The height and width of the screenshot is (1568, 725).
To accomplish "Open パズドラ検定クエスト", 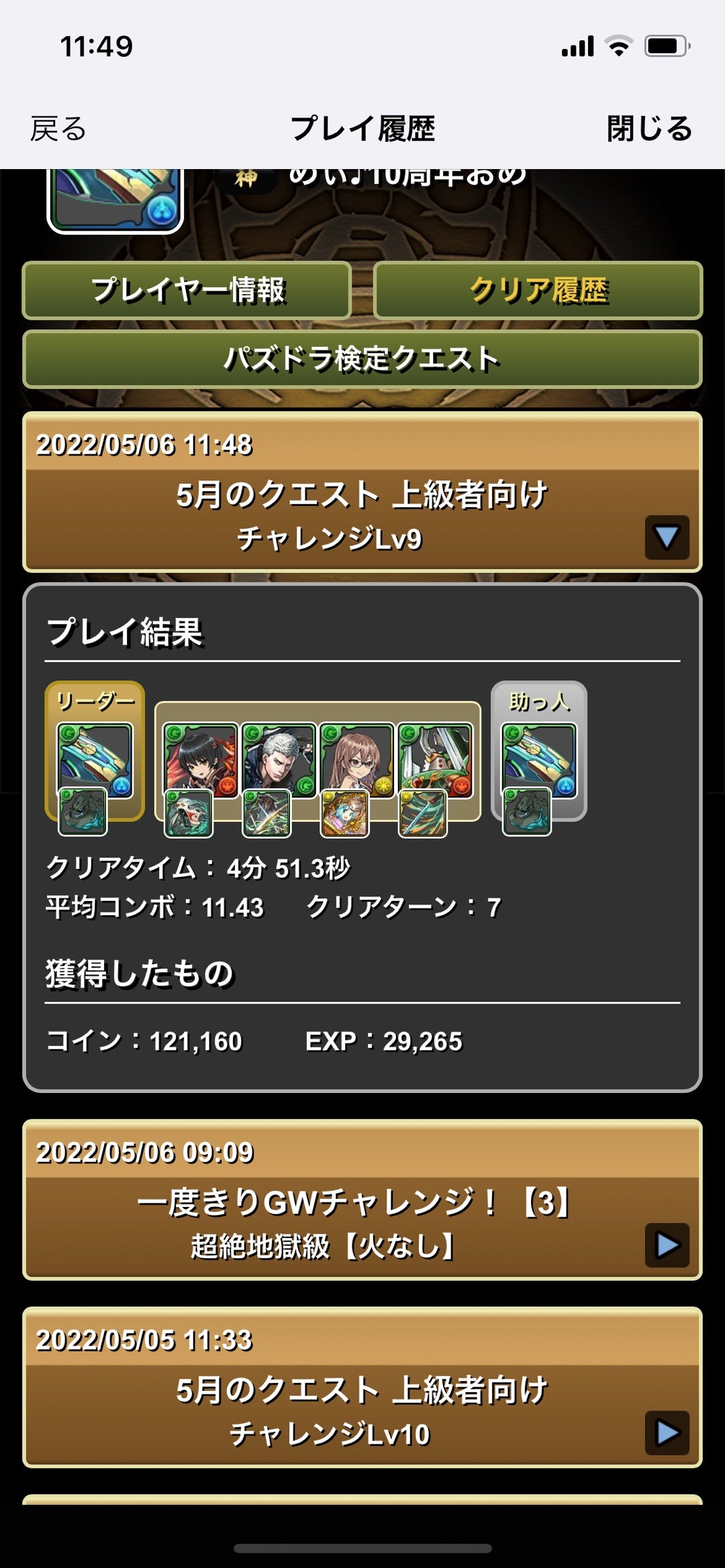I will tap(362, 359).
